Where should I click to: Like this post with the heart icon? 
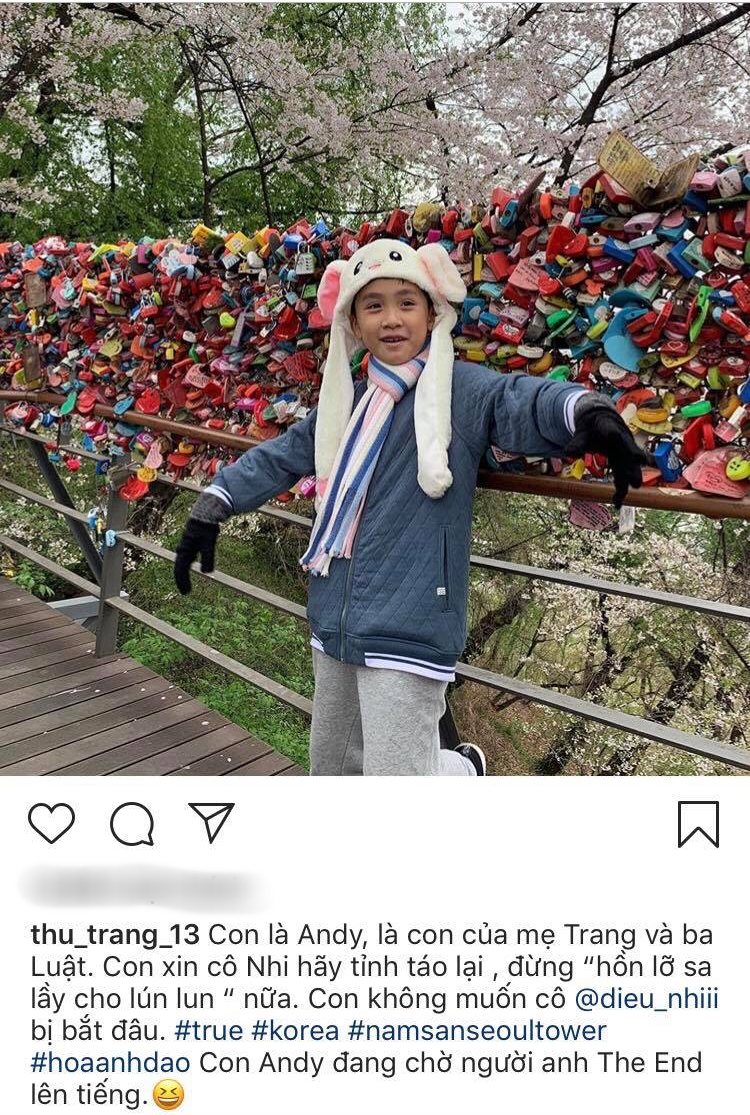point(51,823)
